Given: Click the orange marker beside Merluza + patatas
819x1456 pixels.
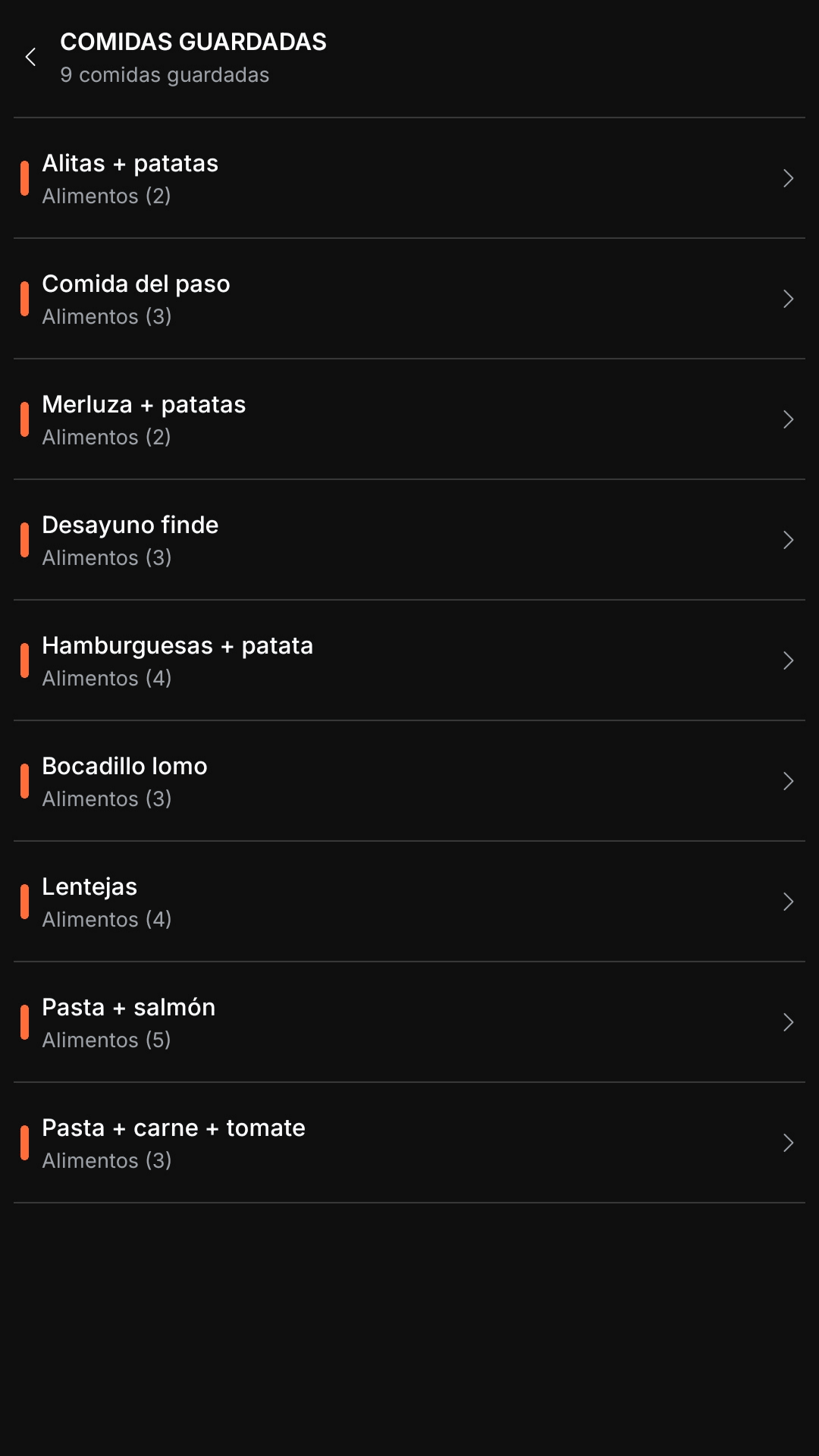Looking at the screenshot, I should [x=24, y=420].
